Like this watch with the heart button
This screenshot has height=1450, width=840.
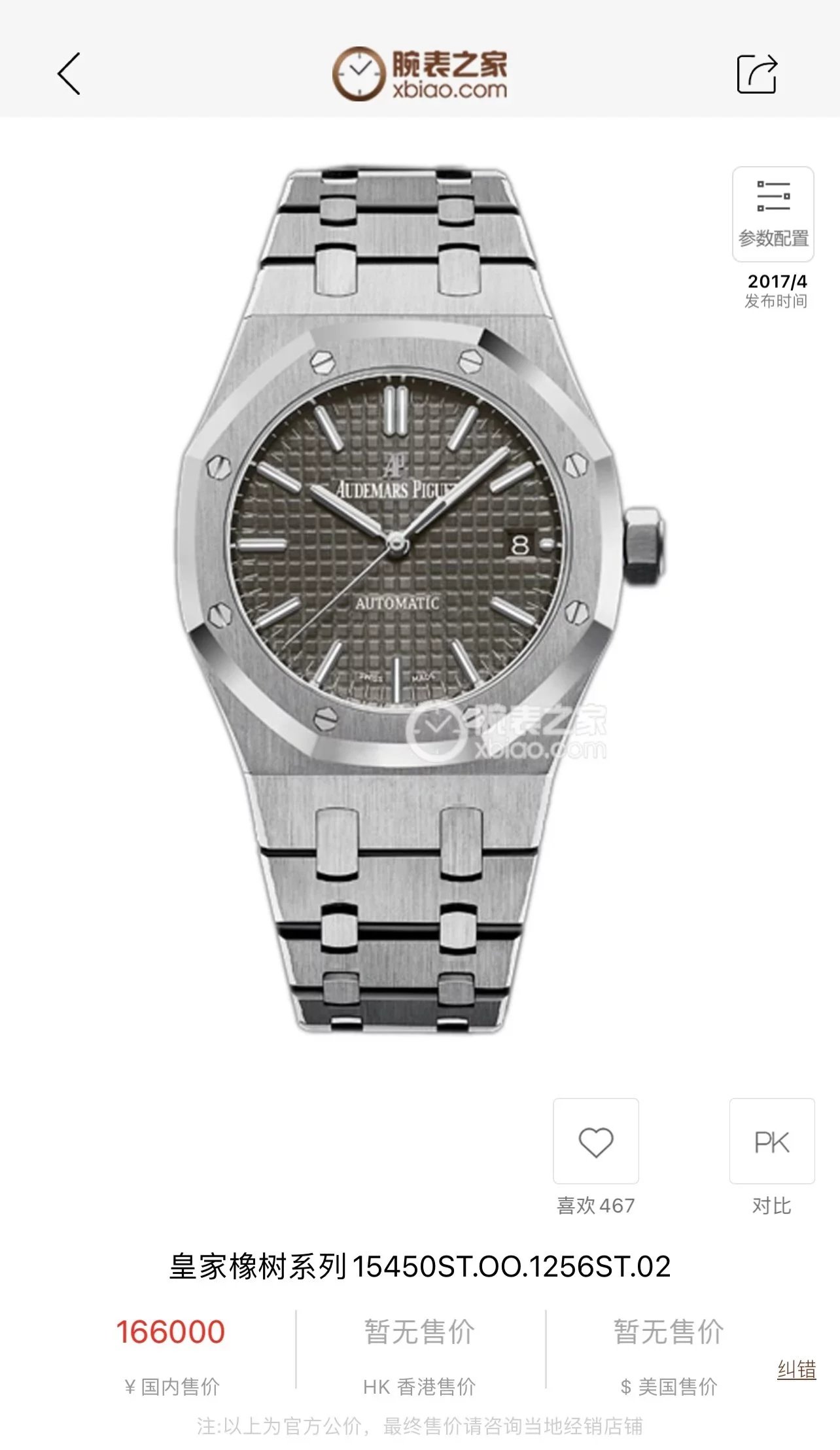pyautogui.click(x=595, y=1141)
